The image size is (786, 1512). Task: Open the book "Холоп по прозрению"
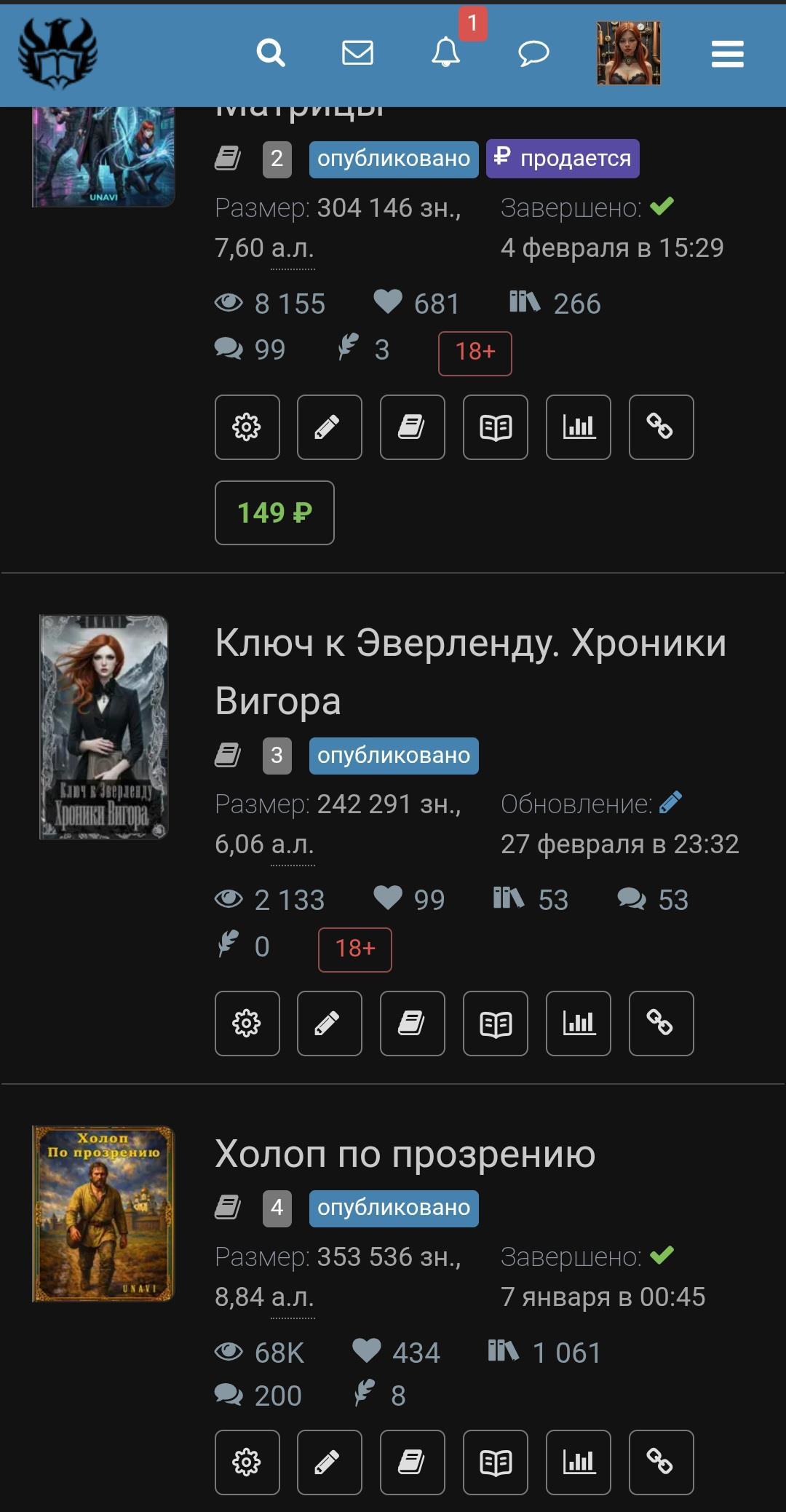405,1154
